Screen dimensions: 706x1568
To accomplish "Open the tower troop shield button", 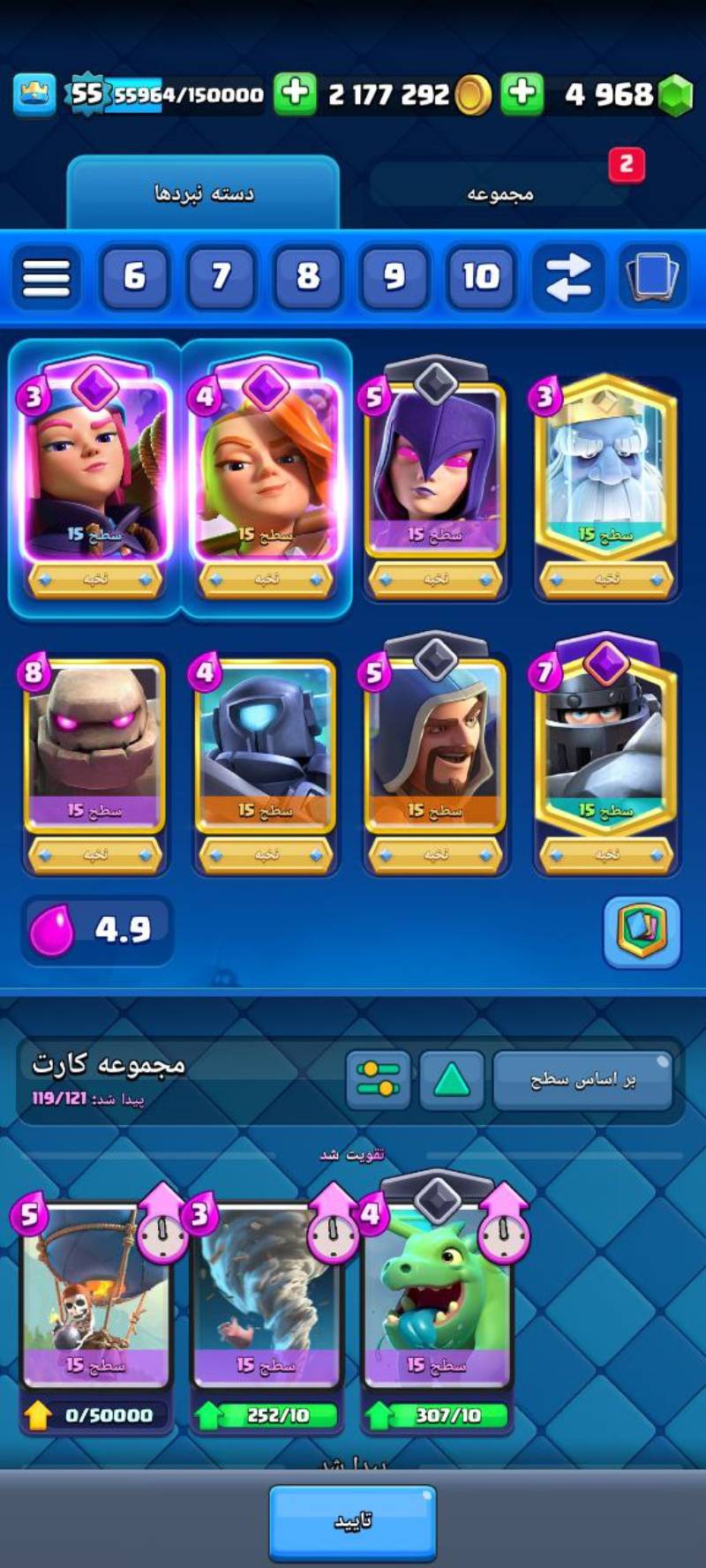I will (642, 931).
